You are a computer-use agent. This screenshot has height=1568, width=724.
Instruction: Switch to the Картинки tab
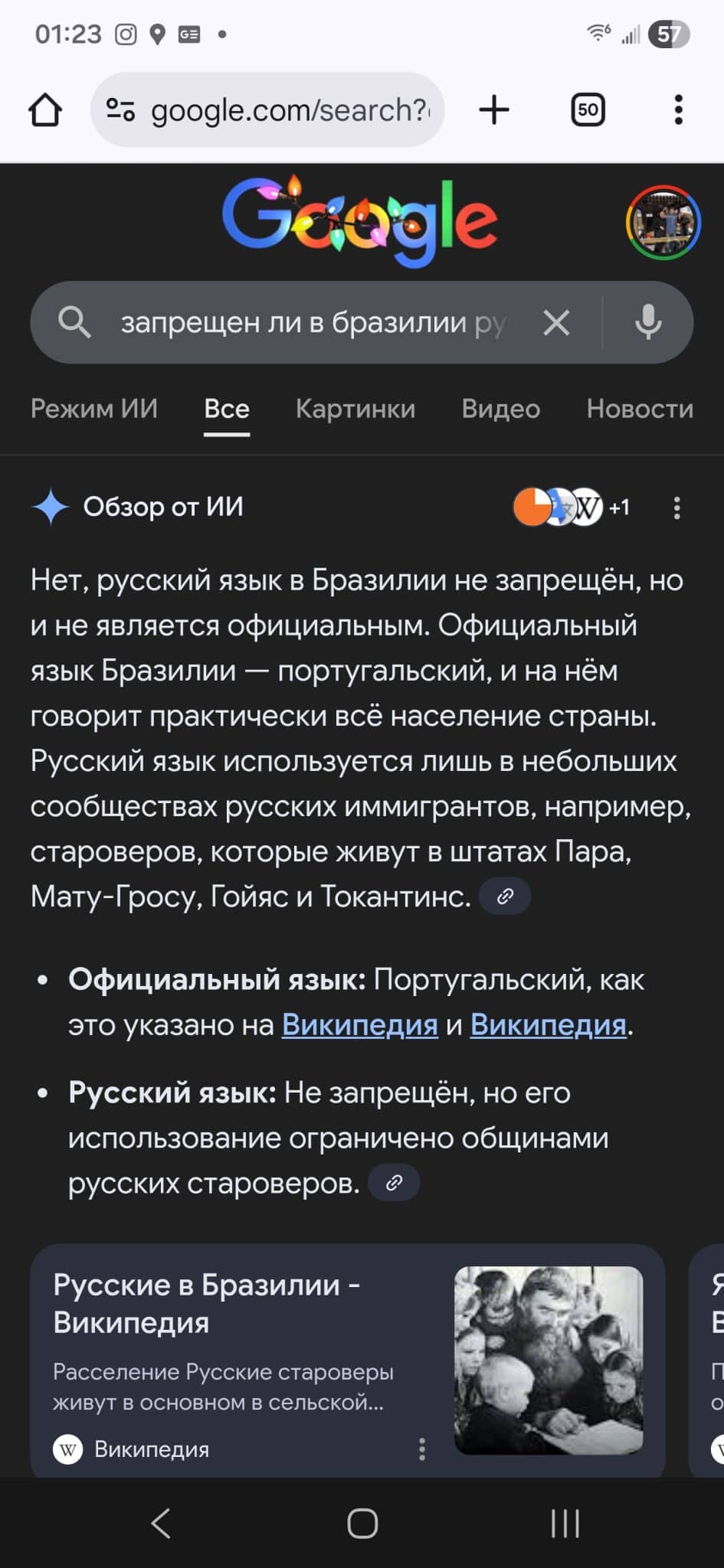pyautogui.click(x=355, y=409)
